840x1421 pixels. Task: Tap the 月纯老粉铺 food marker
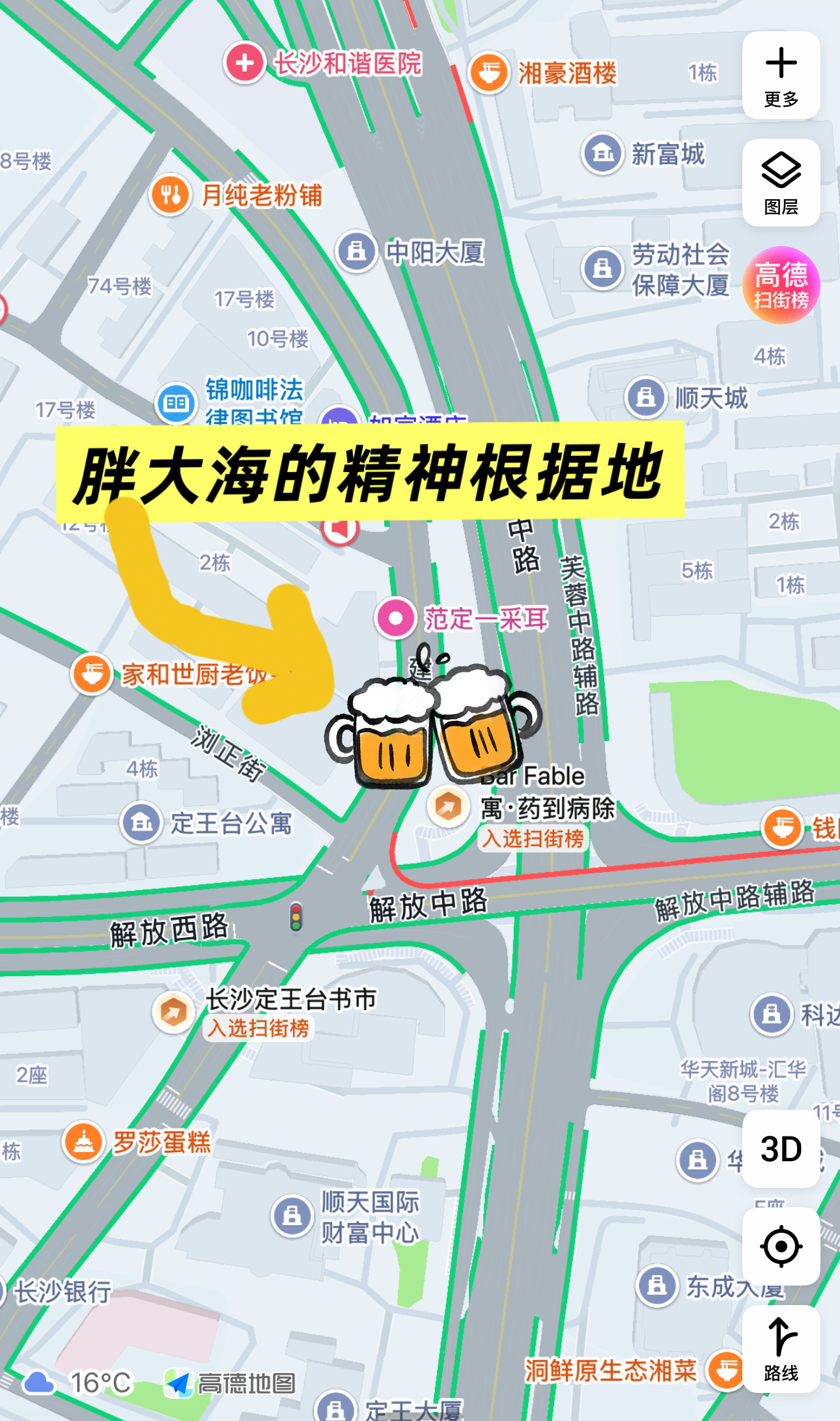(171, 194)
